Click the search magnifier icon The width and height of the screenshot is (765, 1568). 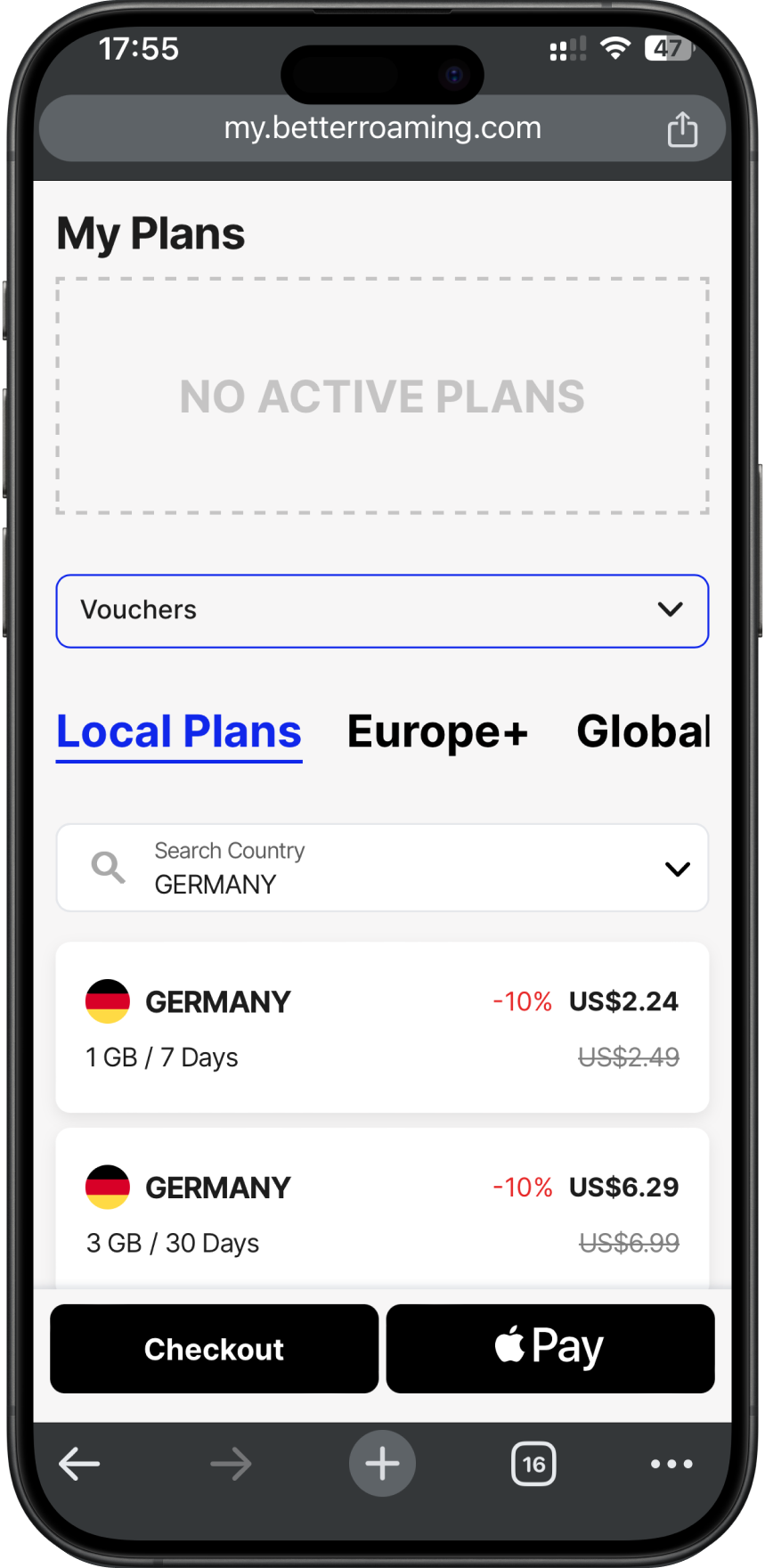click(x=108, y=867)
